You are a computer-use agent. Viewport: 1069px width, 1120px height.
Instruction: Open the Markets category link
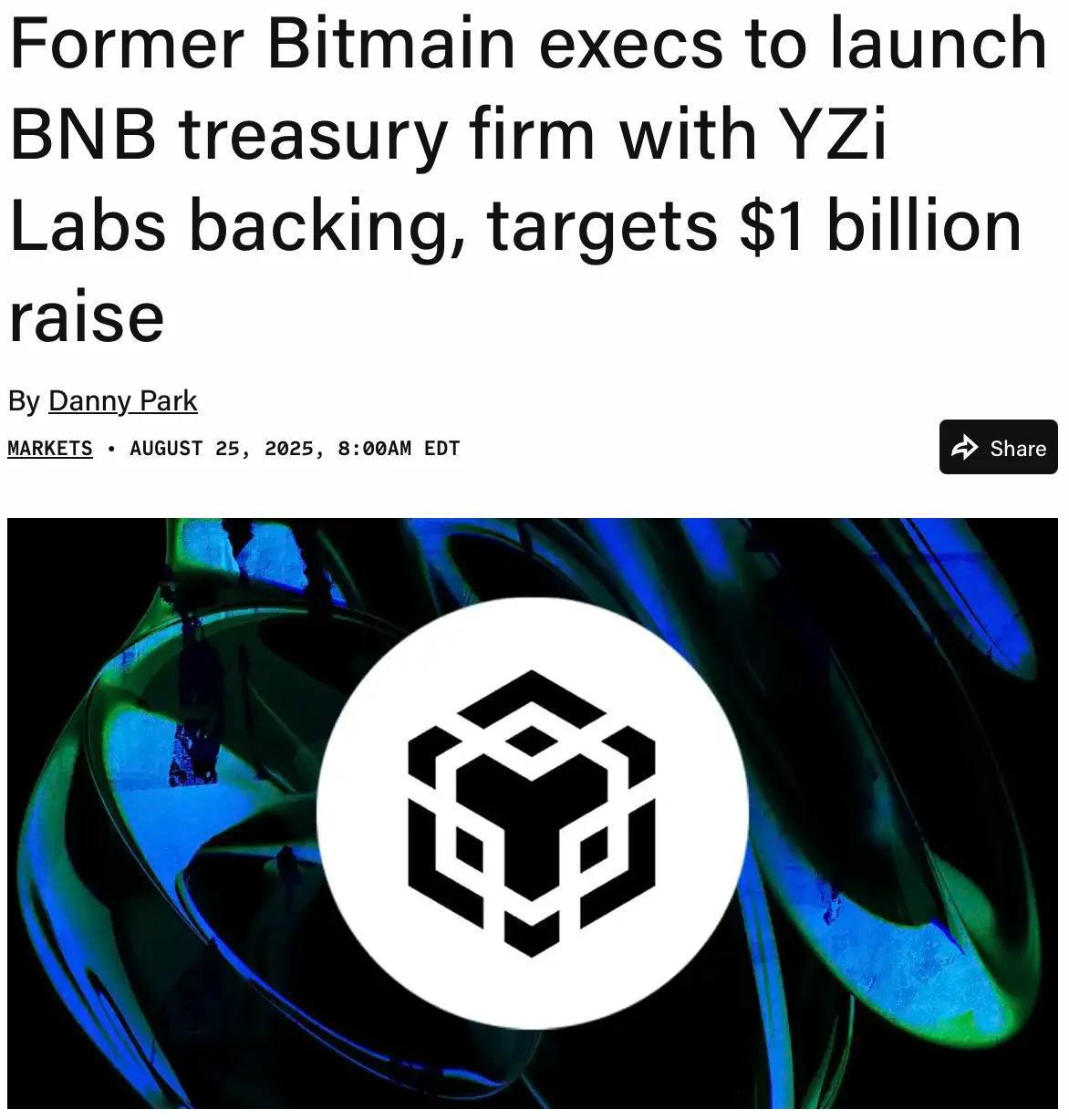(50, 449)
